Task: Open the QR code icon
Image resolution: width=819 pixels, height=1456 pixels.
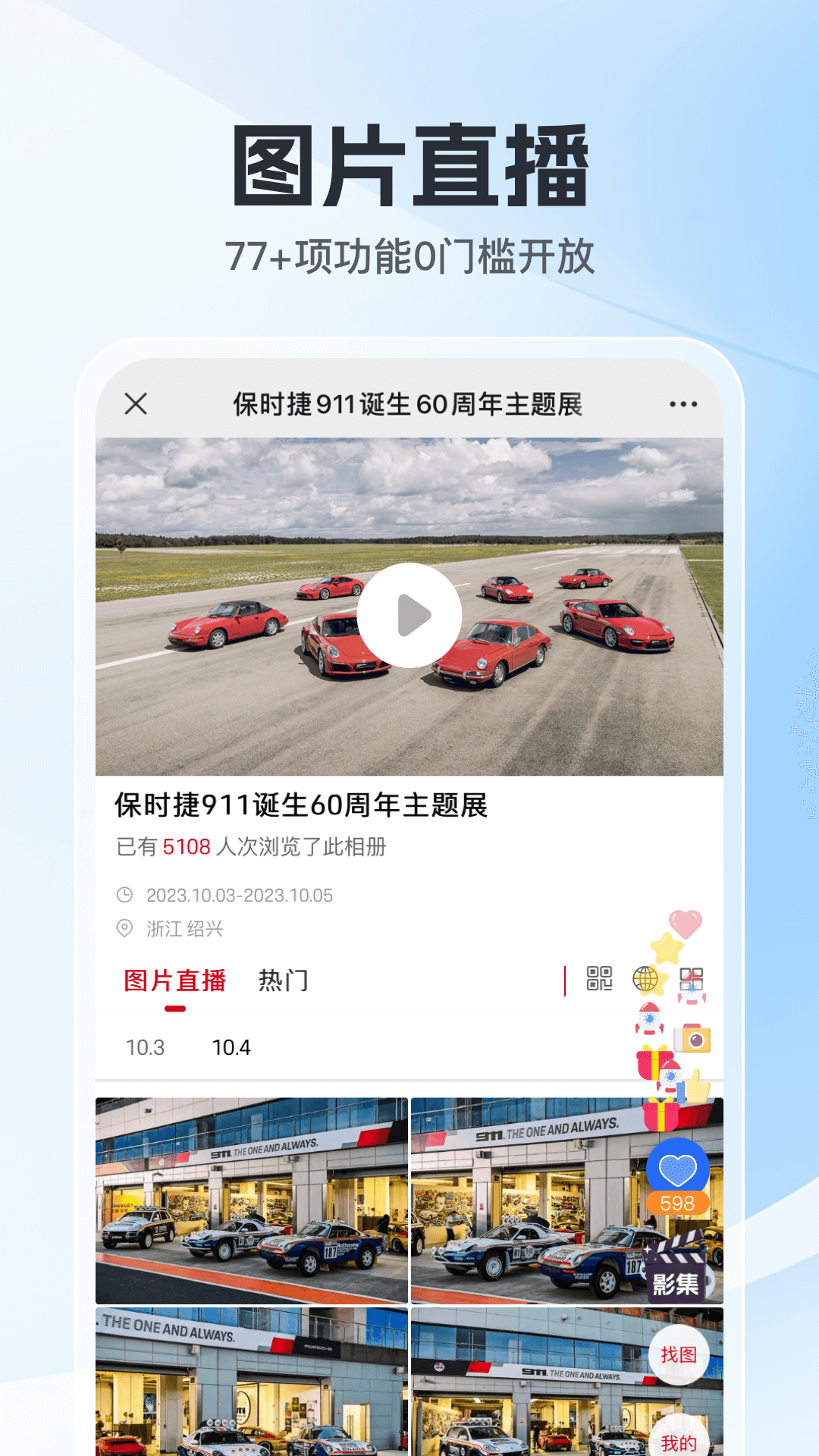Action: (599, 980)
